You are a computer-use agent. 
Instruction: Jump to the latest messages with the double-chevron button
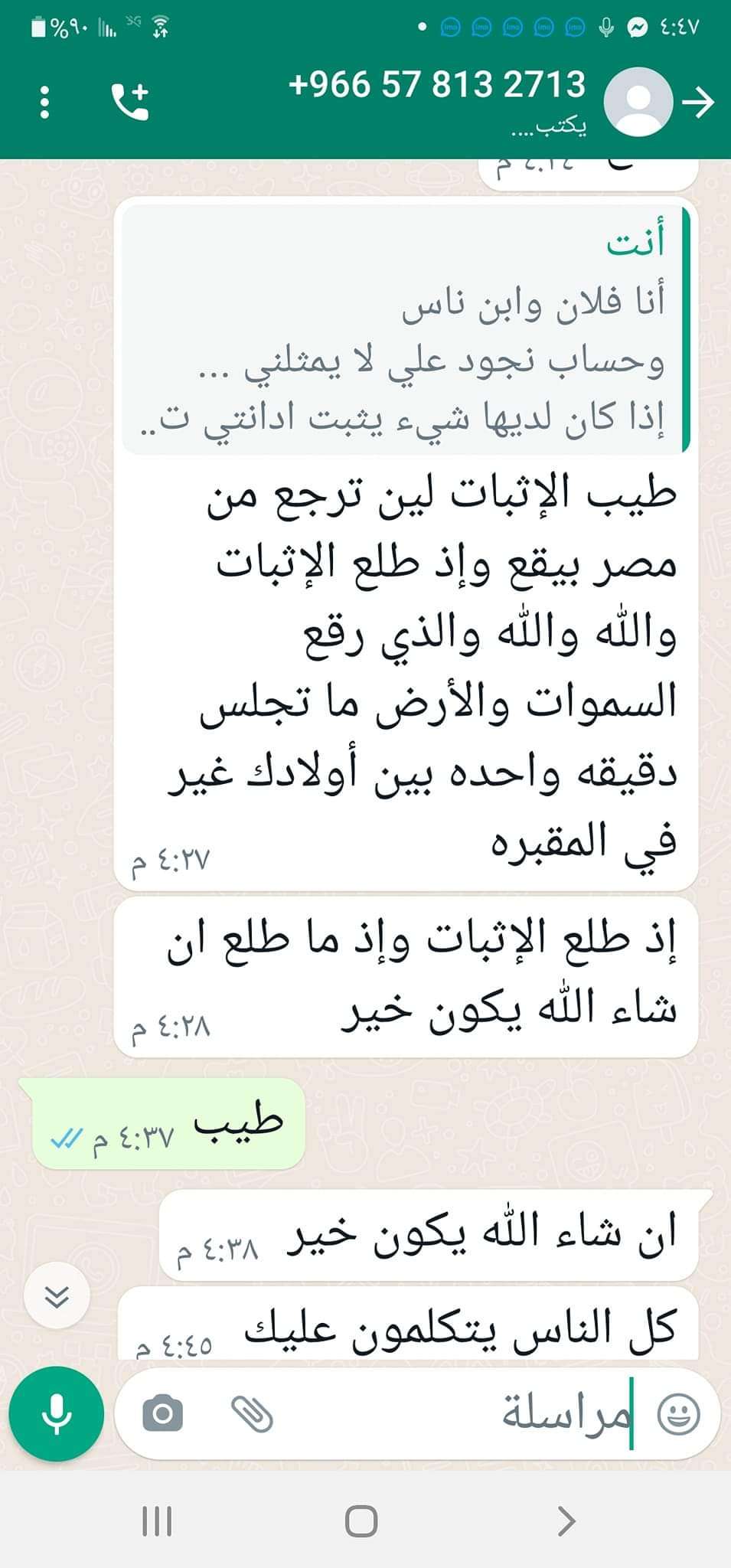(57, 1297)
